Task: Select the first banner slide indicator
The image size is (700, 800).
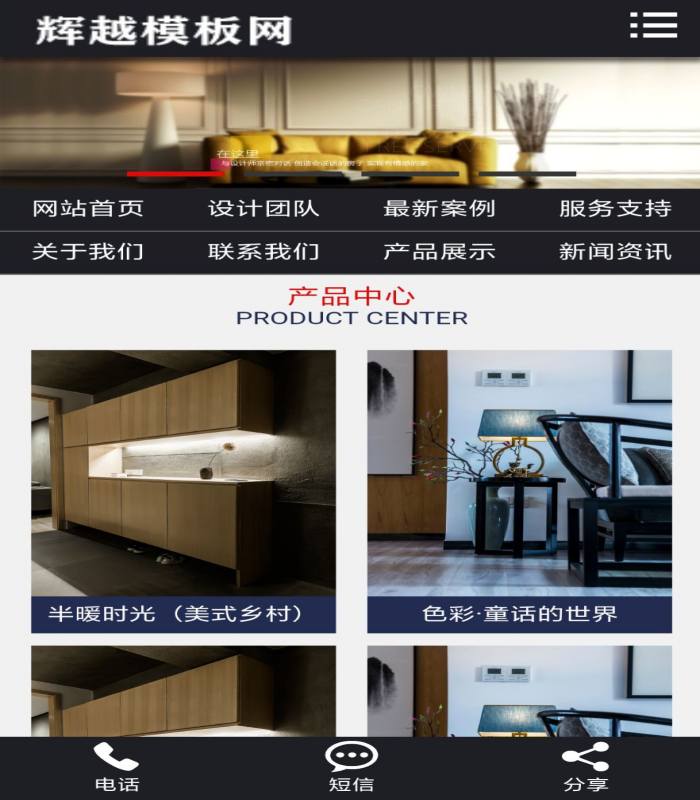Action: pos(176,174)
